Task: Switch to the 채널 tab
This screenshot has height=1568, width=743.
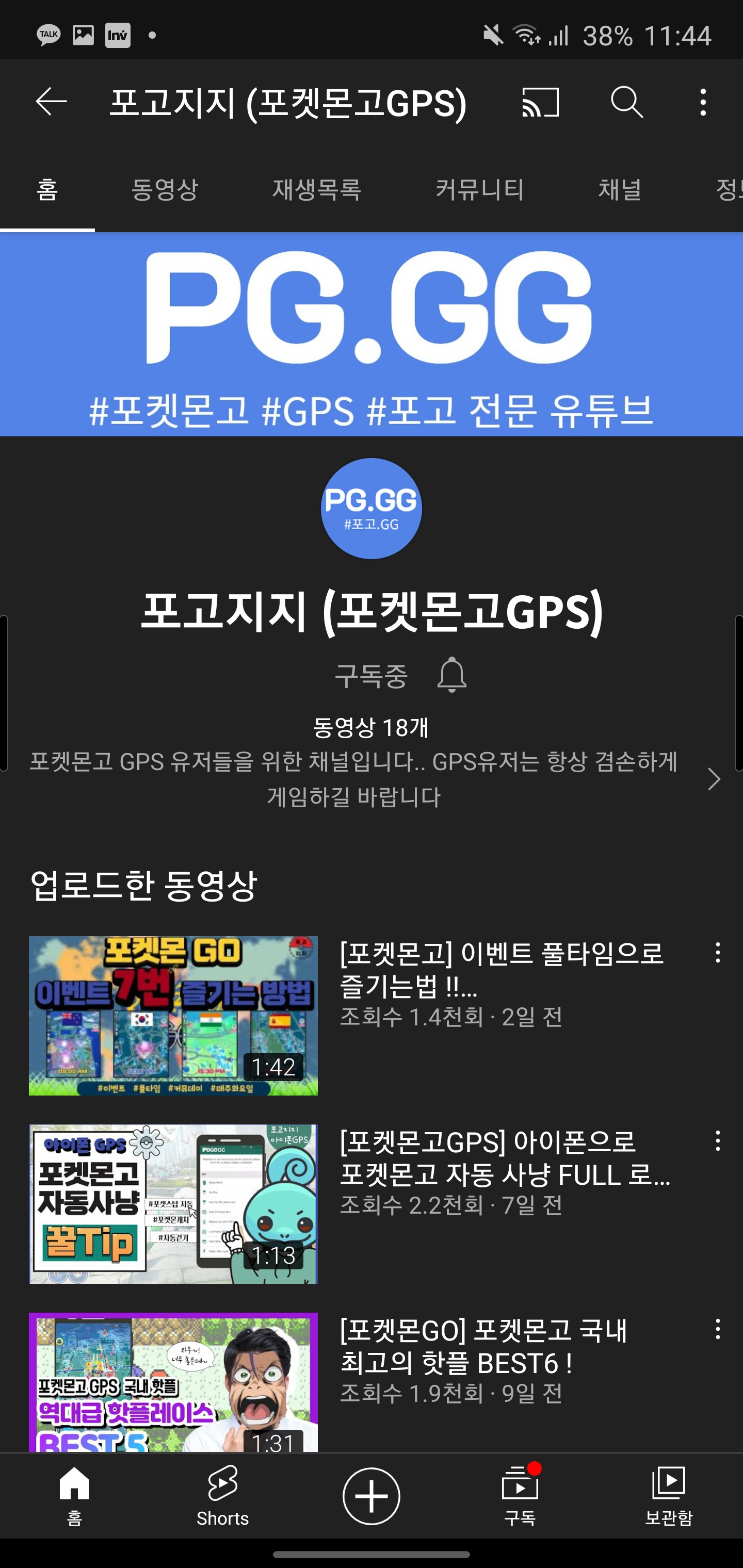Action: pyautogui.click(x=619, y=189)
